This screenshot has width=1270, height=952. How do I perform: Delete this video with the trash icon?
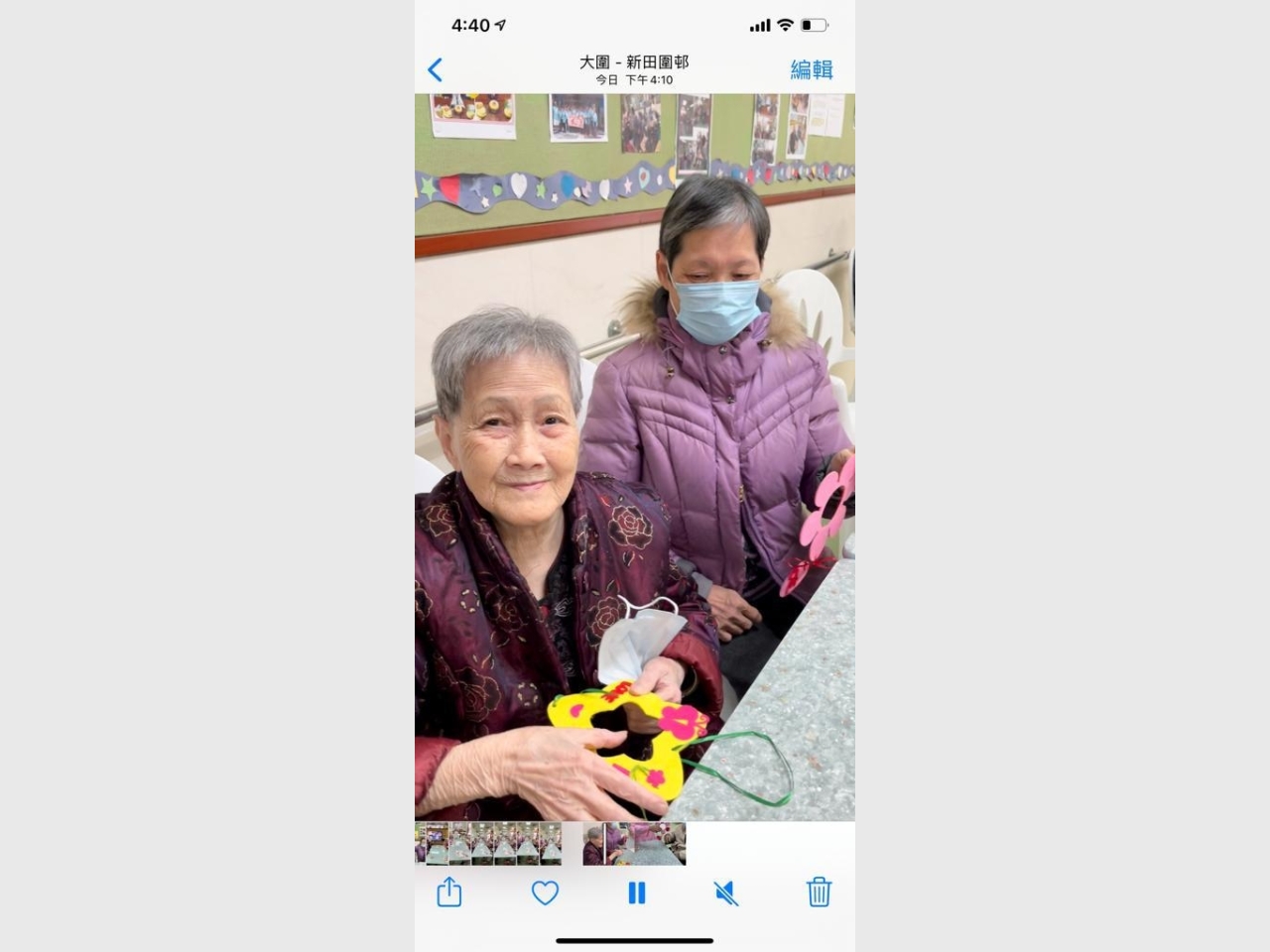pyautogui.click(x=819, y=892)
